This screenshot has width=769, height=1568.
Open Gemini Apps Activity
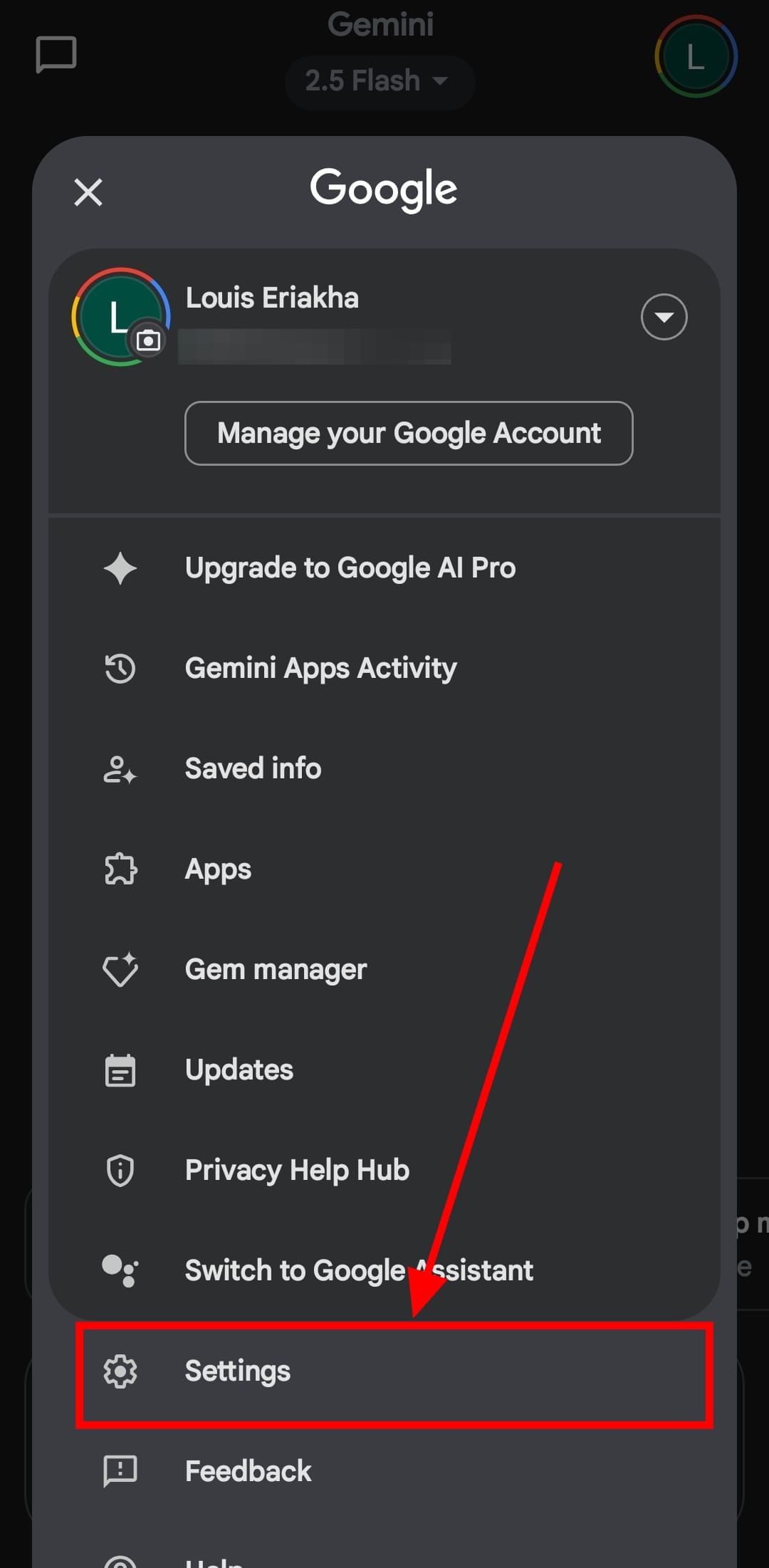pyautogui.click(x=320, y=669)
